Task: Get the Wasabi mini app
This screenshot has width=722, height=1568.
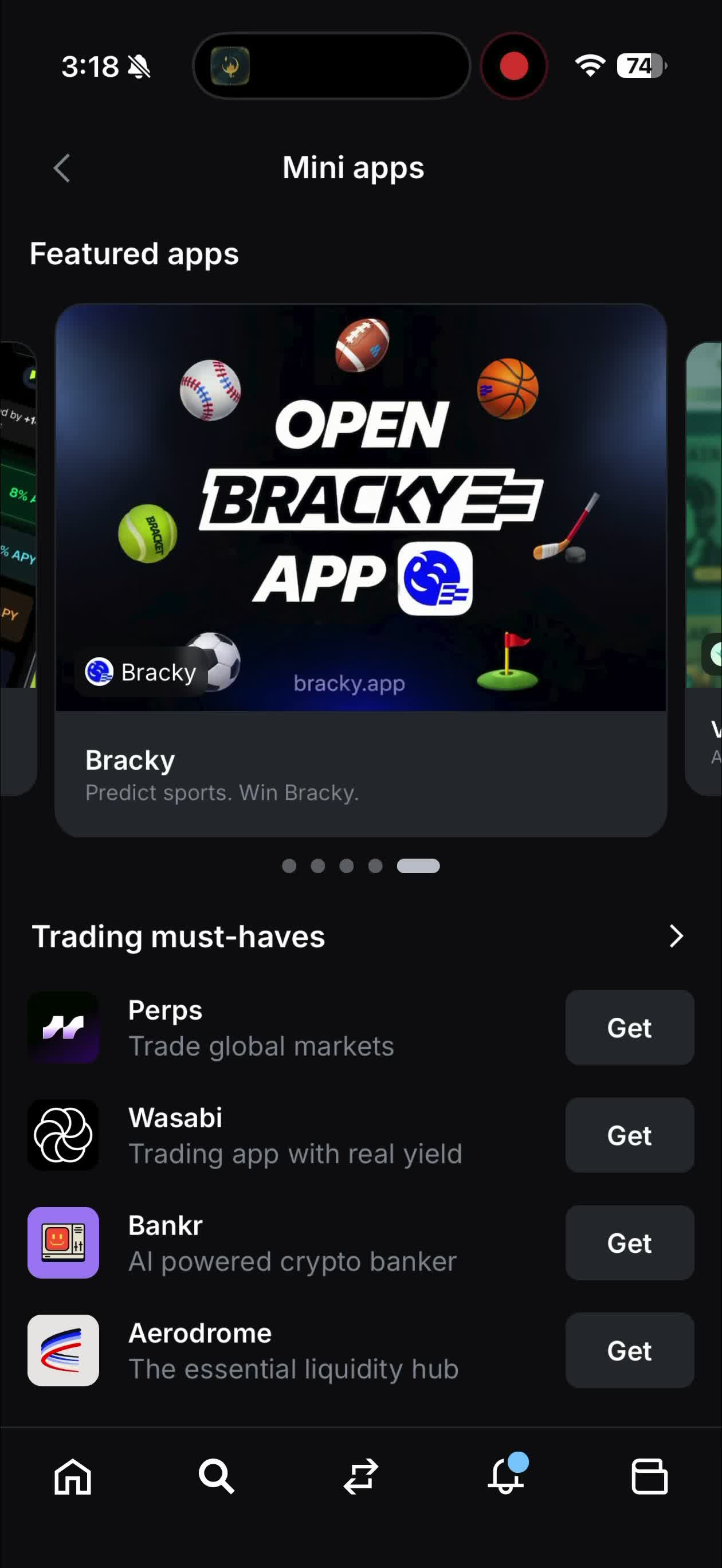Action: coord(629,1135)
